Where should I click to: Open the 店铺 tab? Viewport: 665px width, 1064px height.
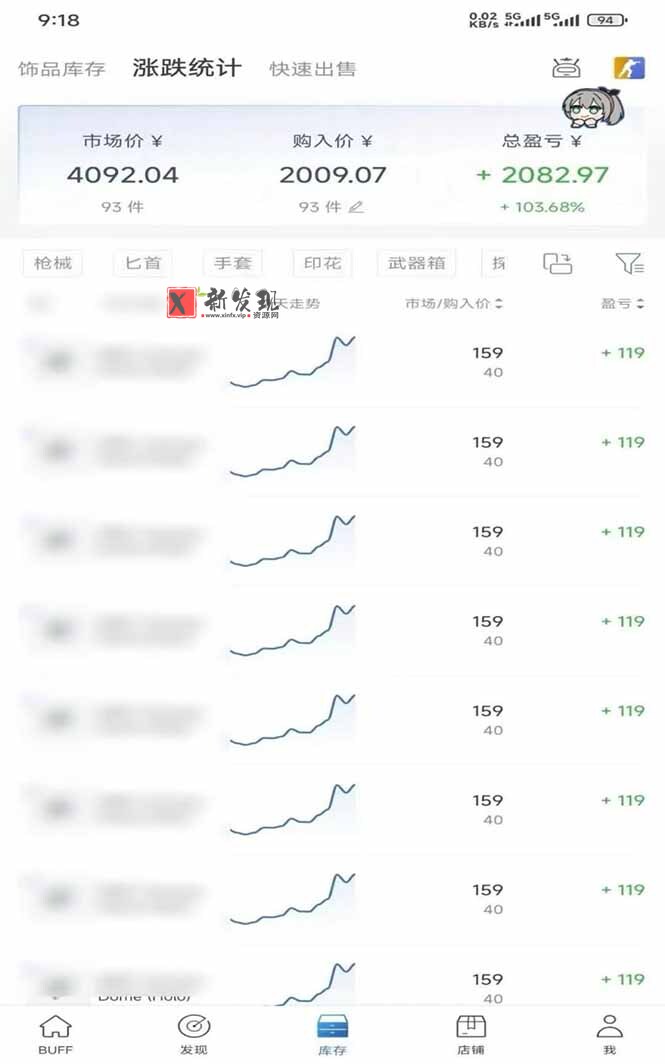[x=470, y=1035]
